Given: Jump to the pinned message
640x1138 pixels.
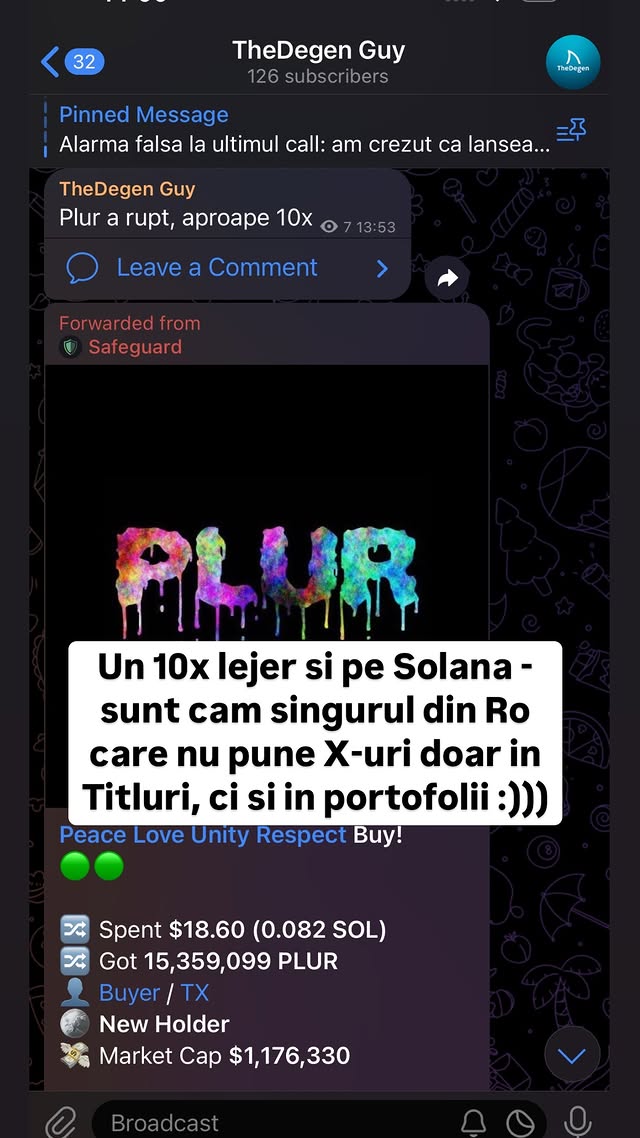Looking at the screenshot, I should click(x=300, y=130).
